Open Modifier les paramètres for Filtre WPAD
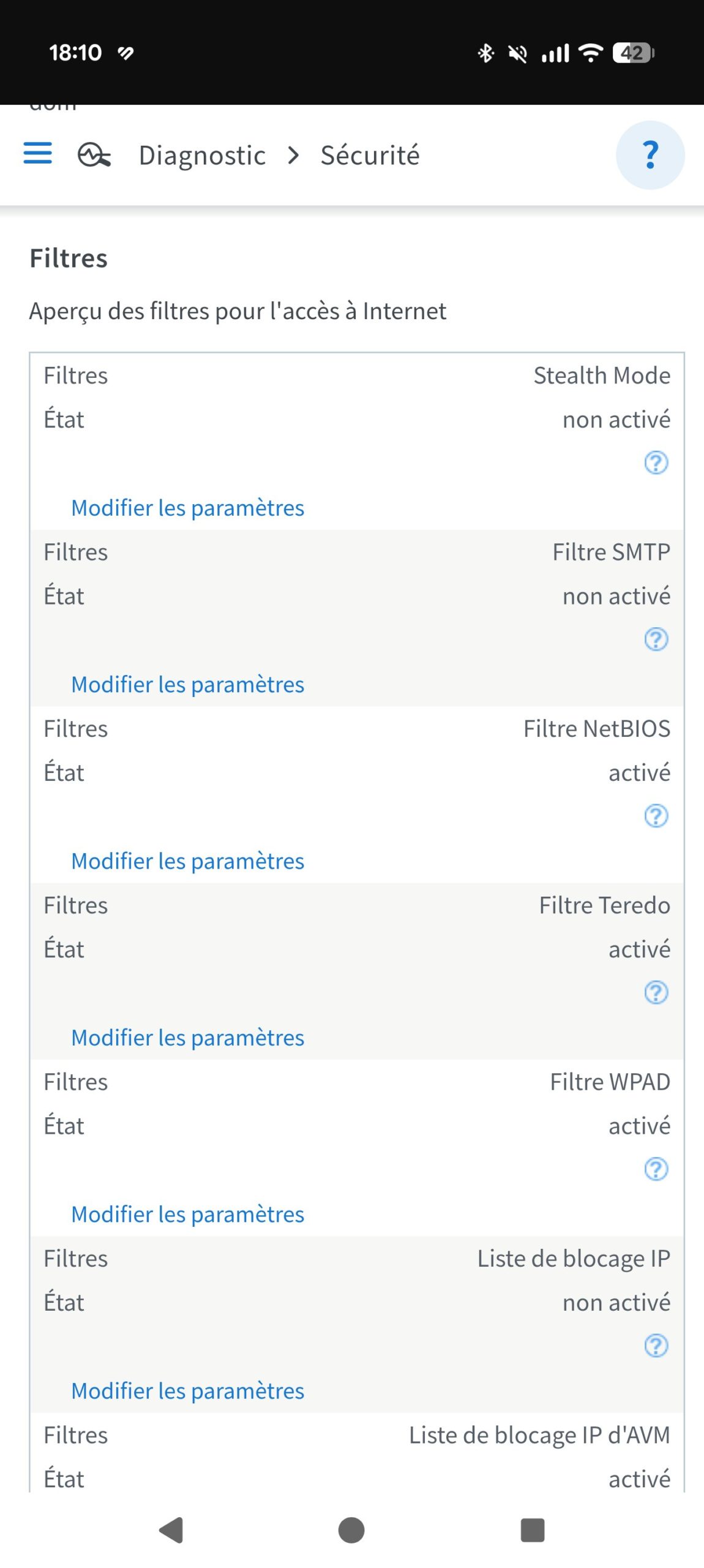The image size is (704, 1568). [x=187, y=1214]
